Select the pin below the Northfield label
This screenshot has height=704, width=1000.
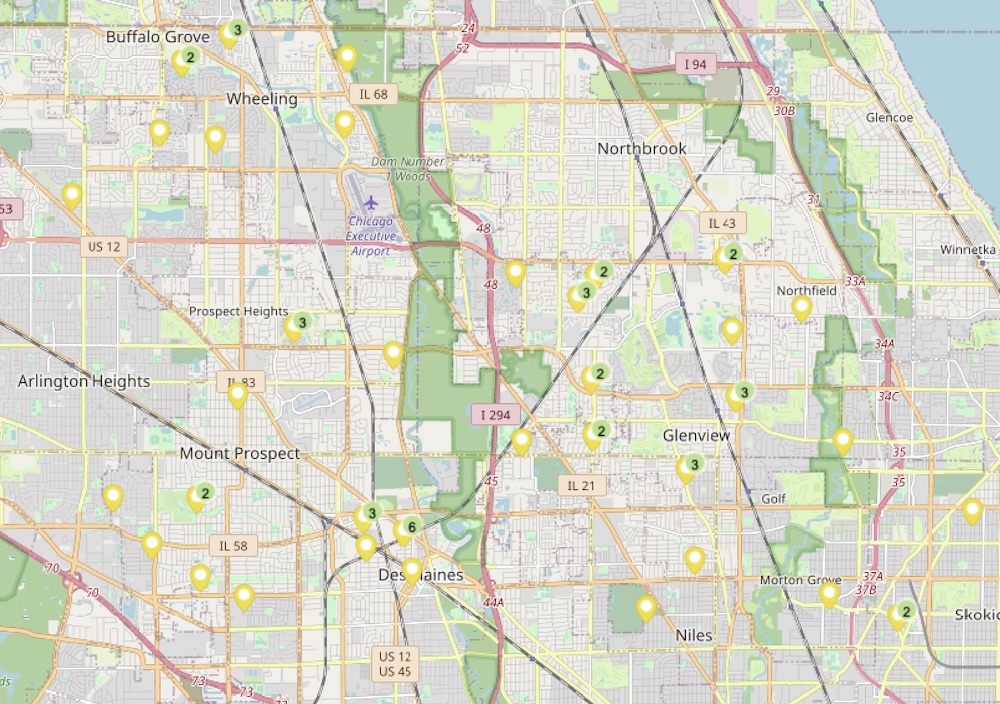(x=802, y=309)
